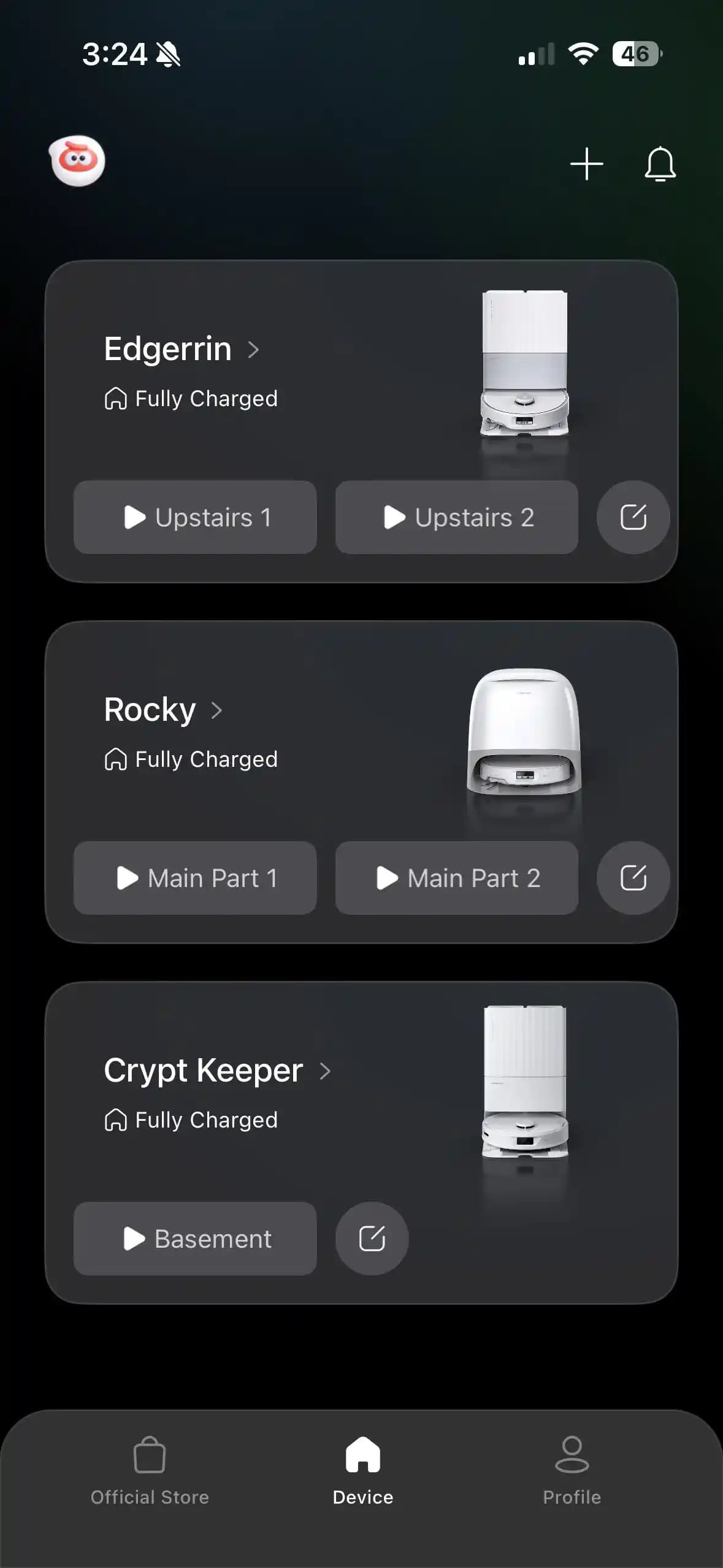Start the Basement cleaning routine

pos(195,1239)
